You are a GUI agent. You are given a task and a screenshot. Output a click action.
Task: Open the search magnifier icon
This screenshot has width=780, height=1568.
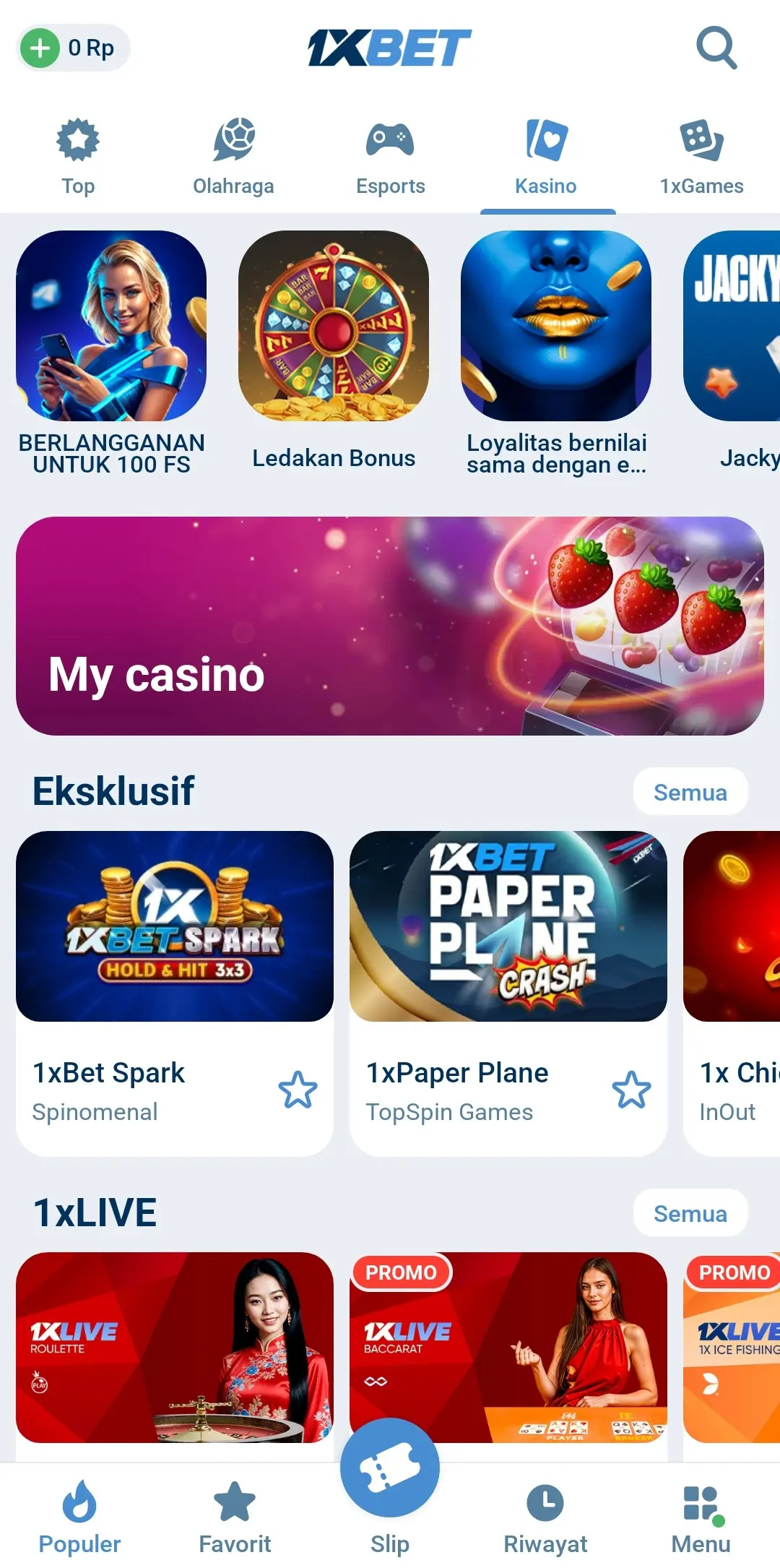pyautogui.click(x=716, y=48)
